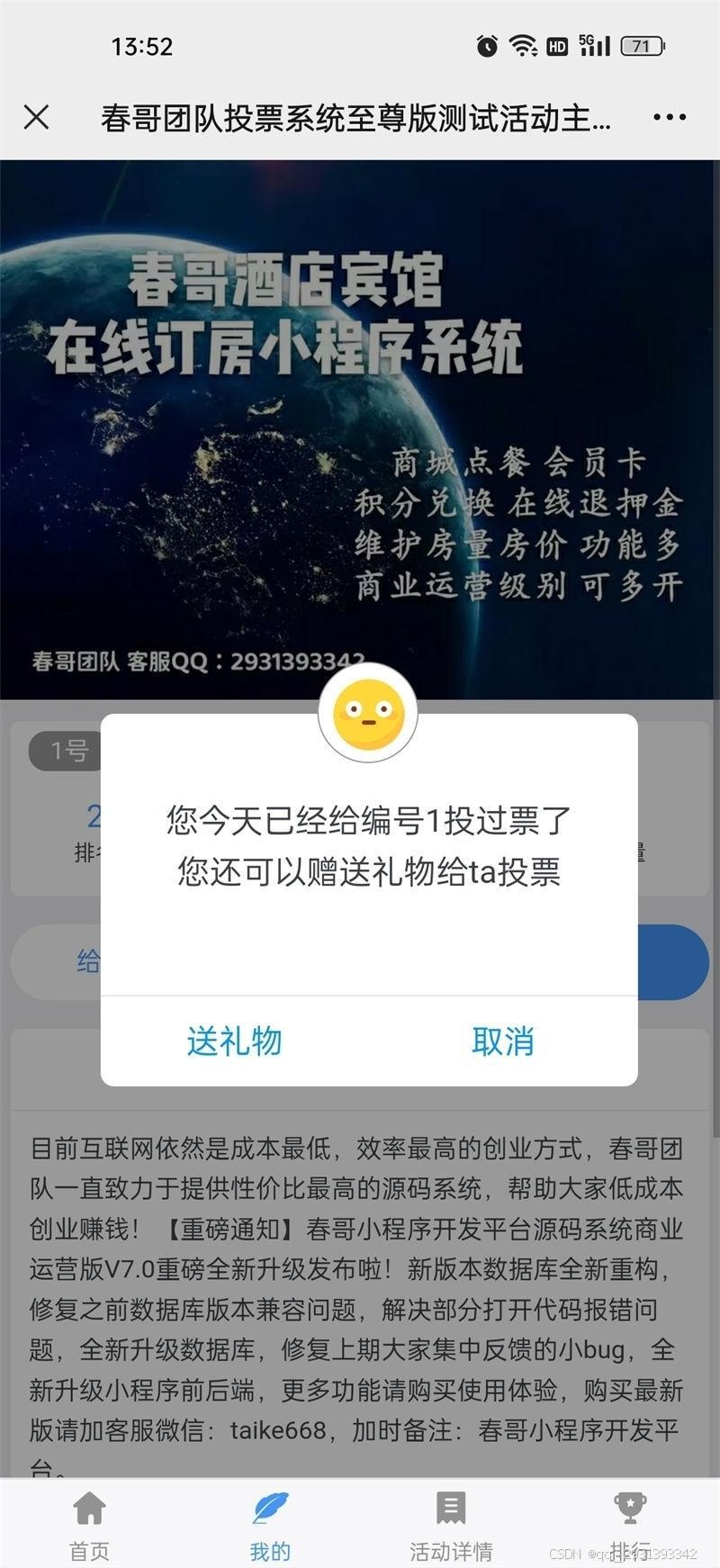This screenshot has height=1568, width=720.
Task: Go to the 首页 tab
Action: [x=89, y=1524]
